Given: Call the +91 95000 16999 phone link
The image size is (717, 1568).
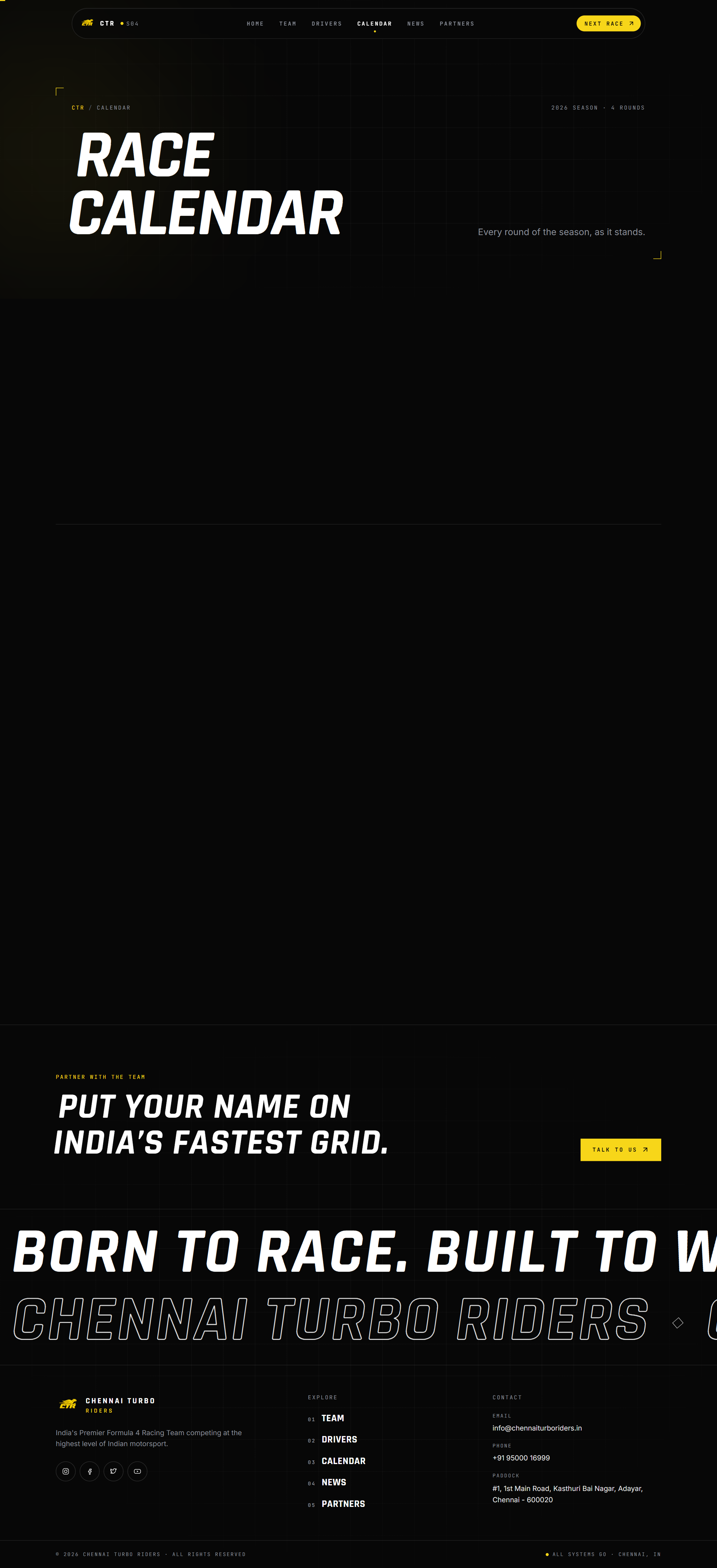Looking at the screenshot, I should [521, 1458].
